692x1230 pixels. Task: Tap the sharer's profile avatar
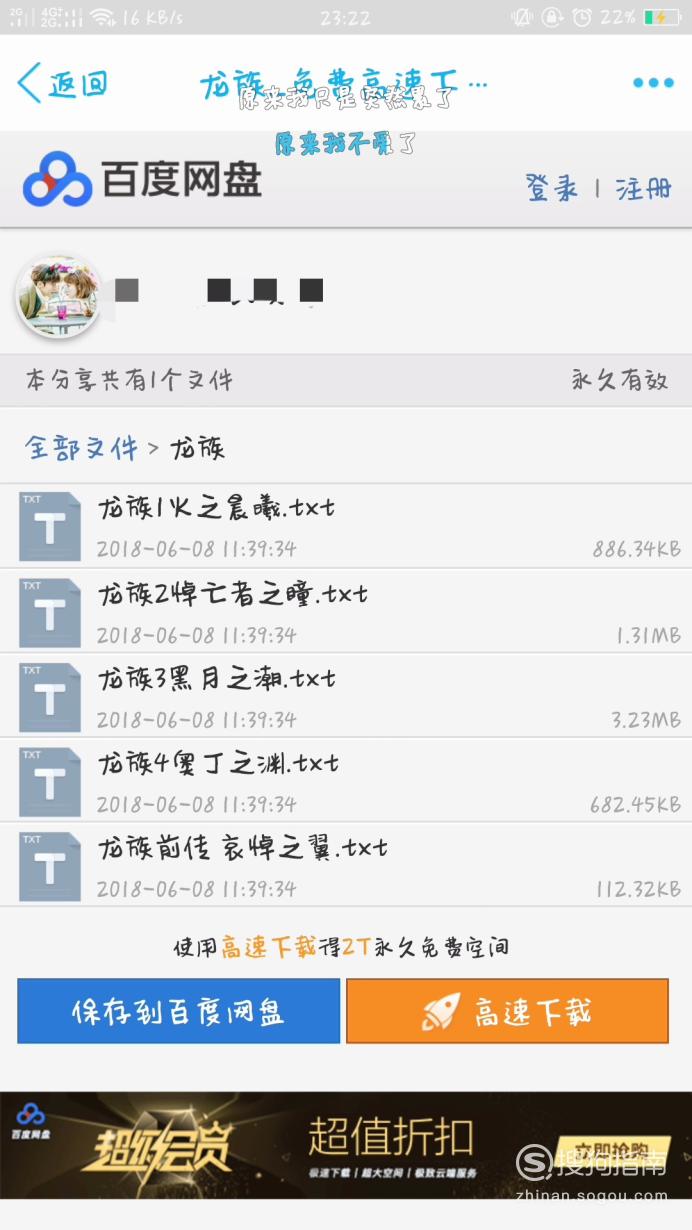coord(57,295)
